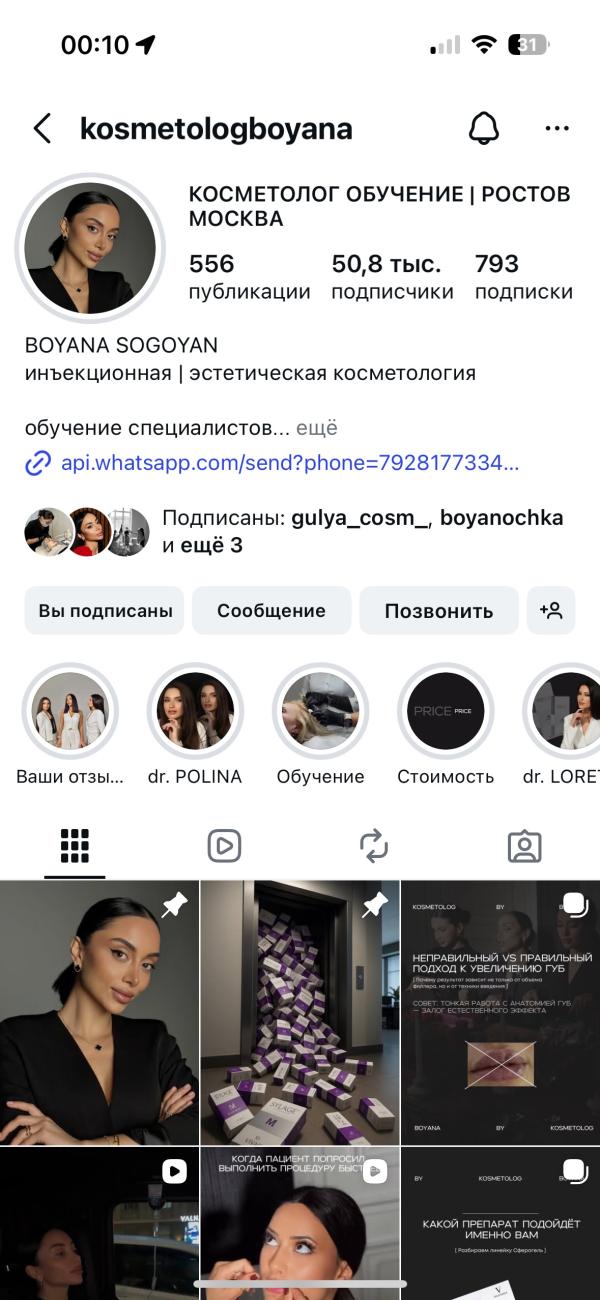The height and width of the screenshot is (1300, 600).
Task: Open the notifications bell for this profile
Action: [484, 129]
